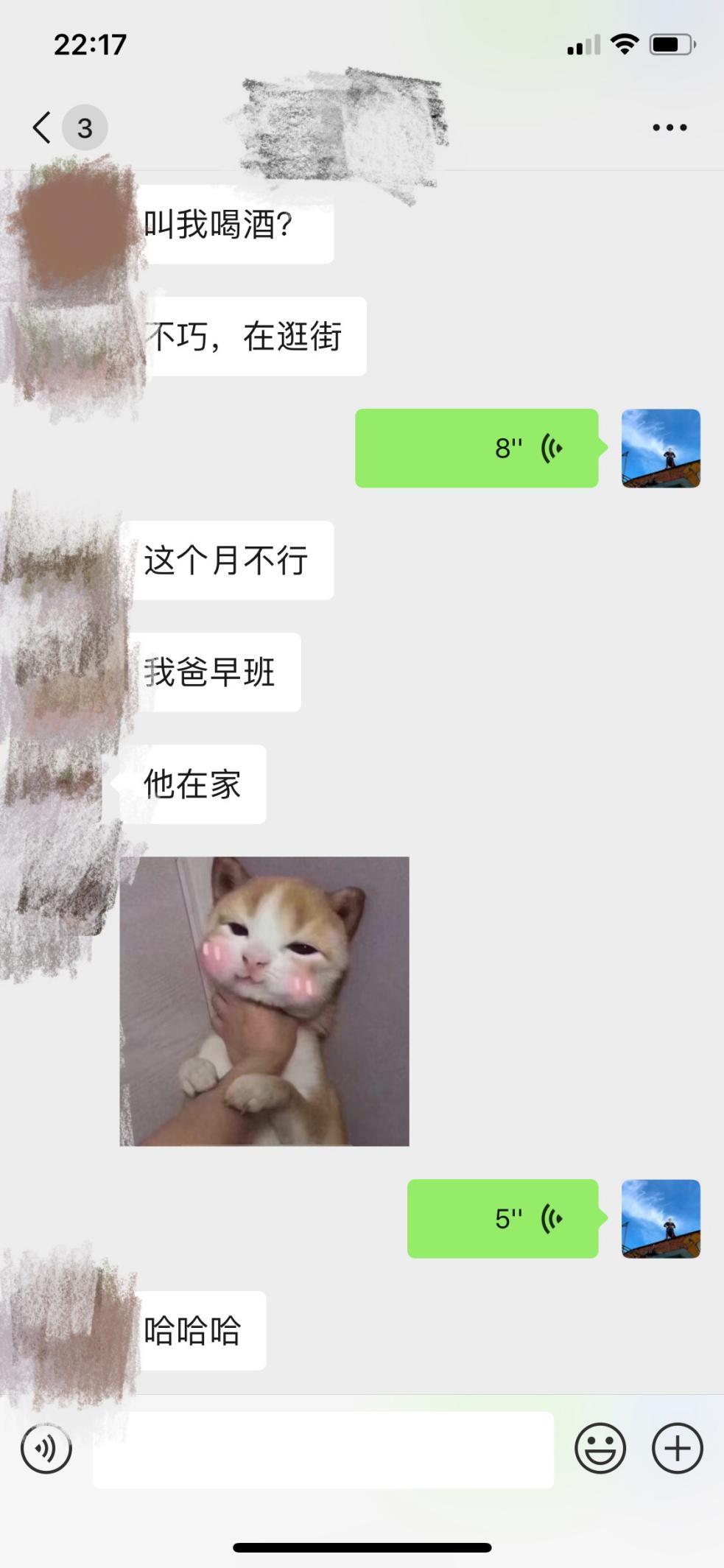Open the emoji sticker panel
This screenshot has height=1568, width=724.
(600, 1449)
